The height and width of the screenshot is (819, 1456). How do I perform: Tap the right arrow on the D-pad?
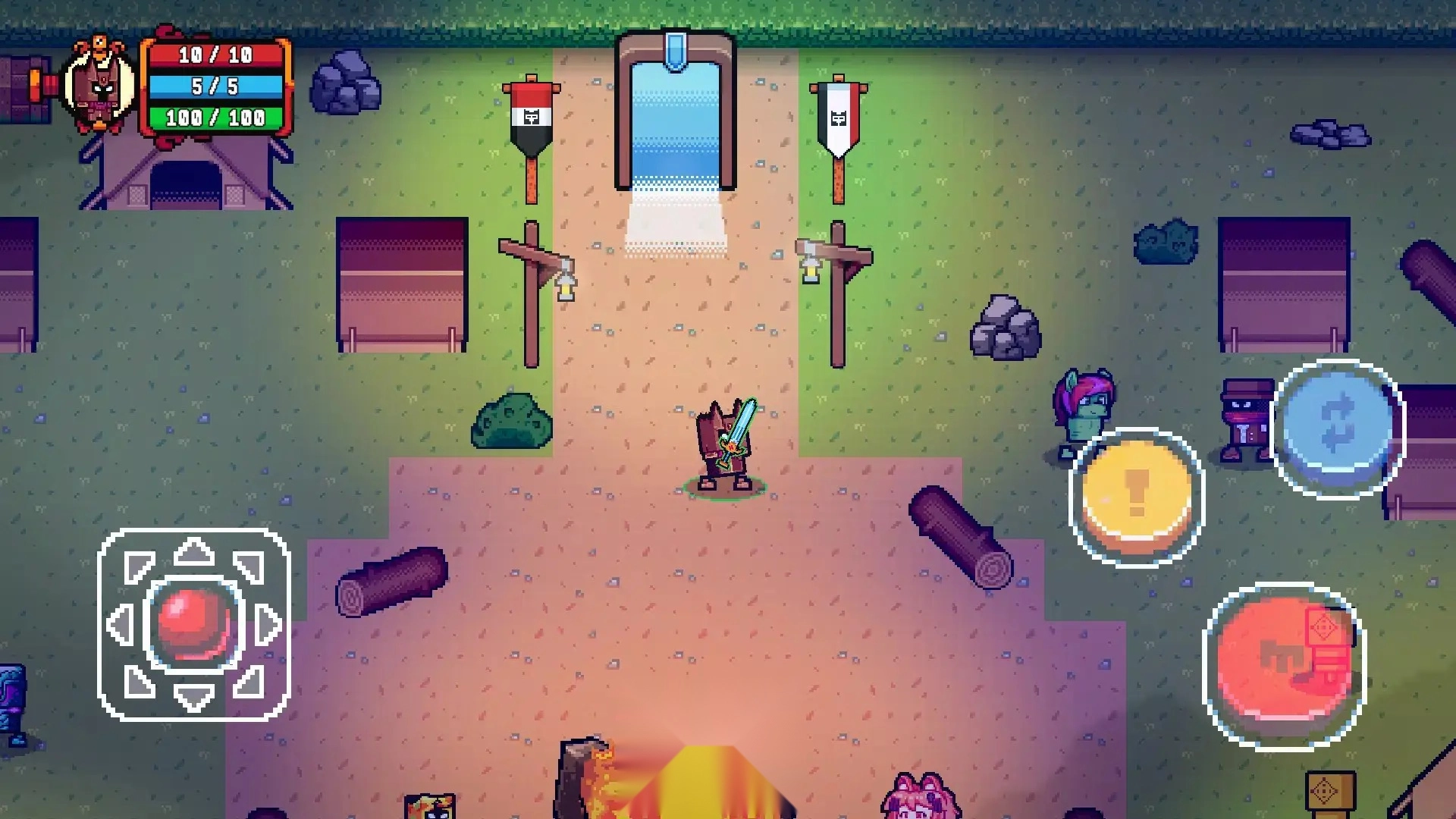[x=267, y=625]
